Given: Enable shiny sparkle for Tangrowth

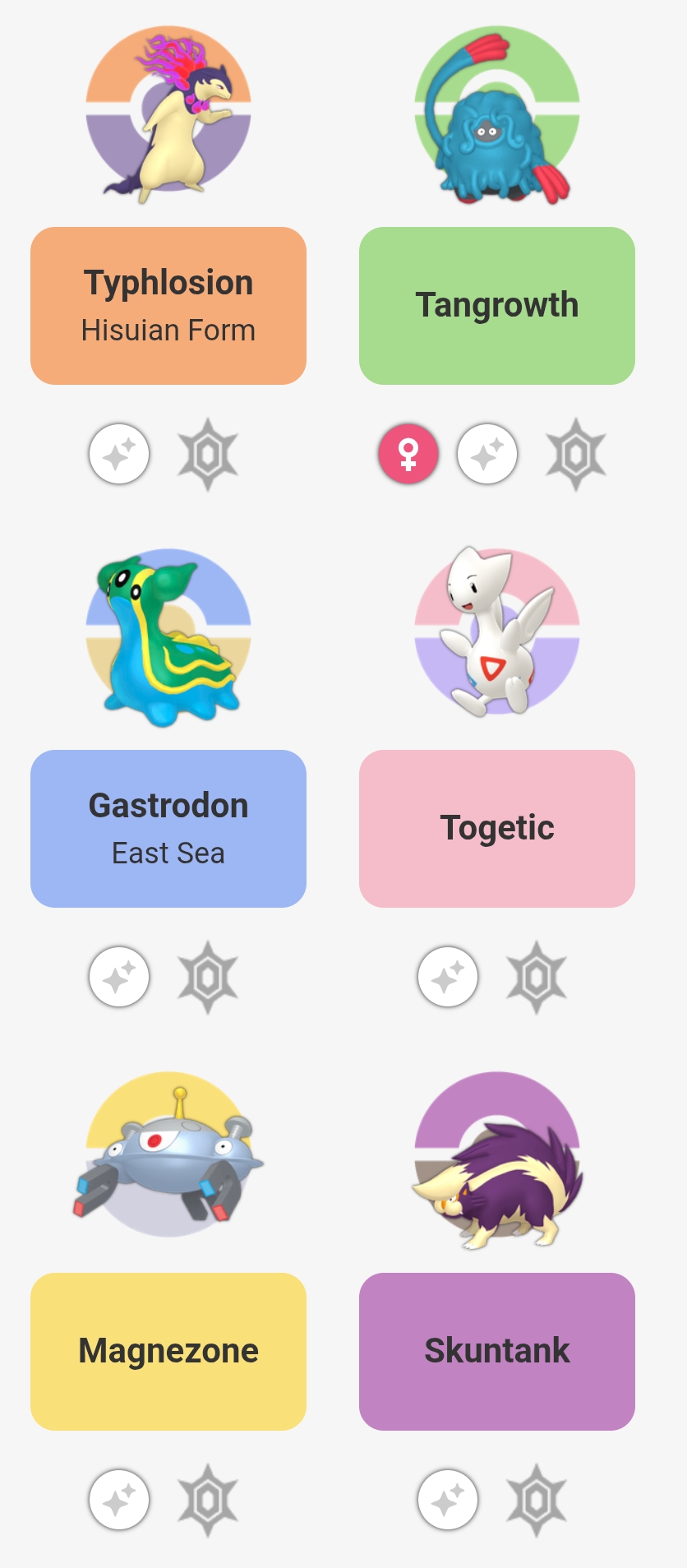Looking at the screenshot, I should tap(487, 454).
